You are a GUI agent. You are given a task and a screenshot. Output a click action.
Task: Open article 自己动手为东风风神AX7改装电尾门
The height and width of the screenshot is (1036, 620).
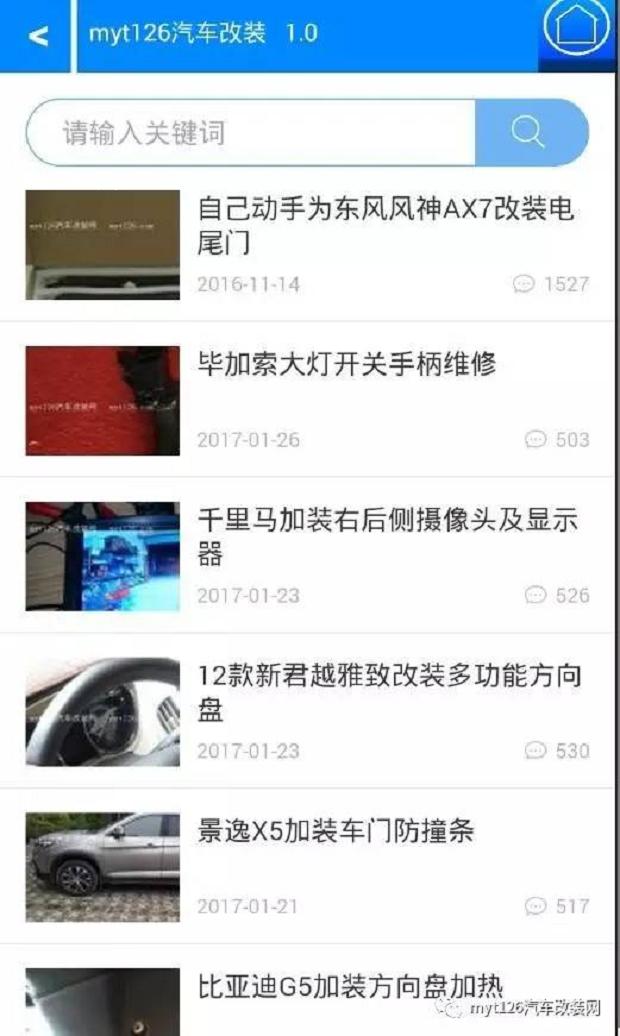pos(386,226)
